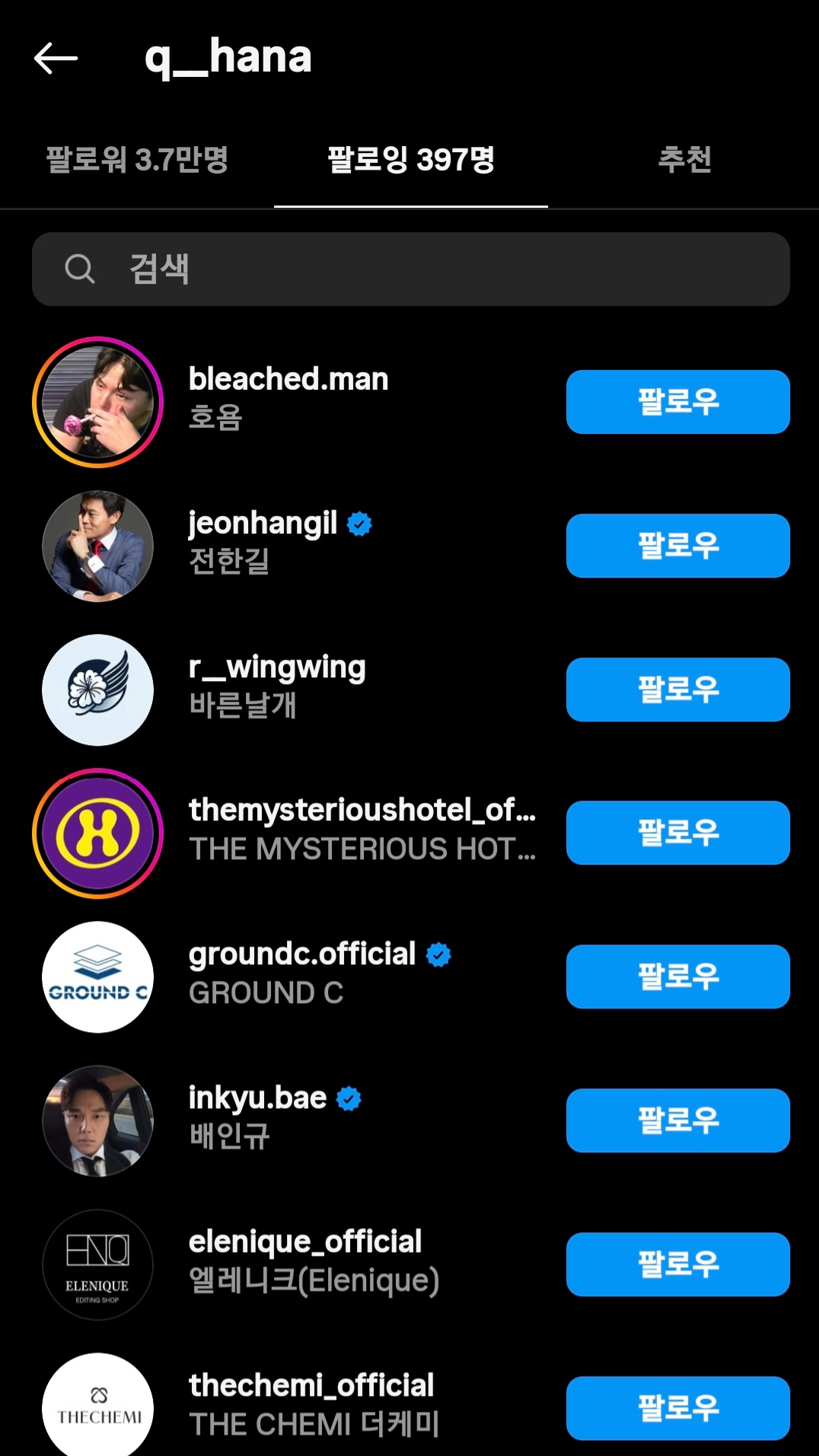The width and height of the screenshot is (819, 1456).
Task: Tap the 검색 search field
Action: coord(411,269)
